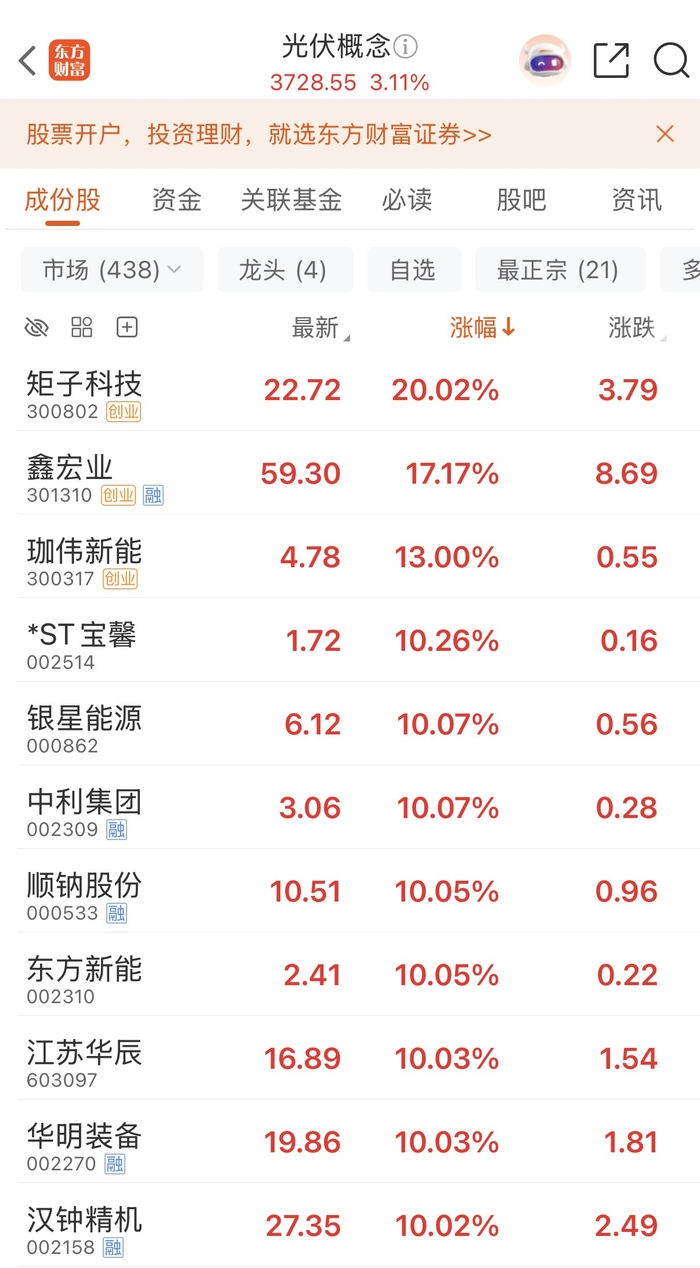Open the search magnifier icon
The height and width of the screenshot is (1268, 700).
(671, 61)
